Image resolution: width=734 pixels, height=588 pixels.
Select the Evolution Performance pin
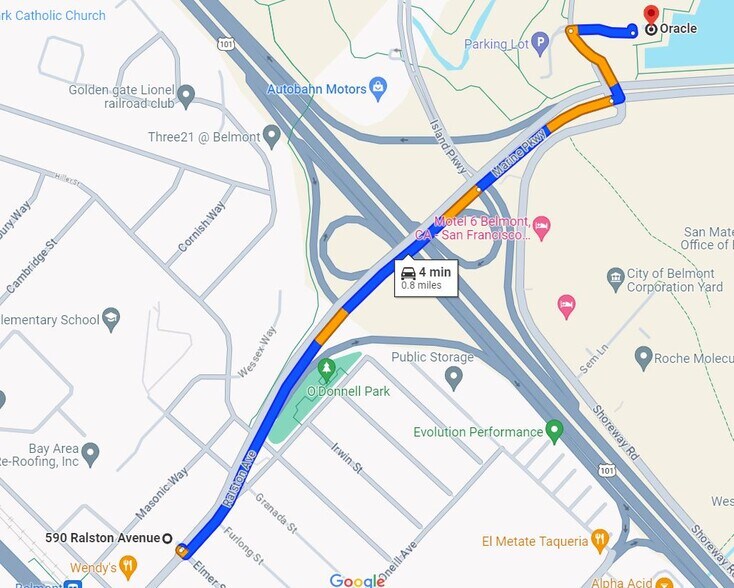click(554, 432)
